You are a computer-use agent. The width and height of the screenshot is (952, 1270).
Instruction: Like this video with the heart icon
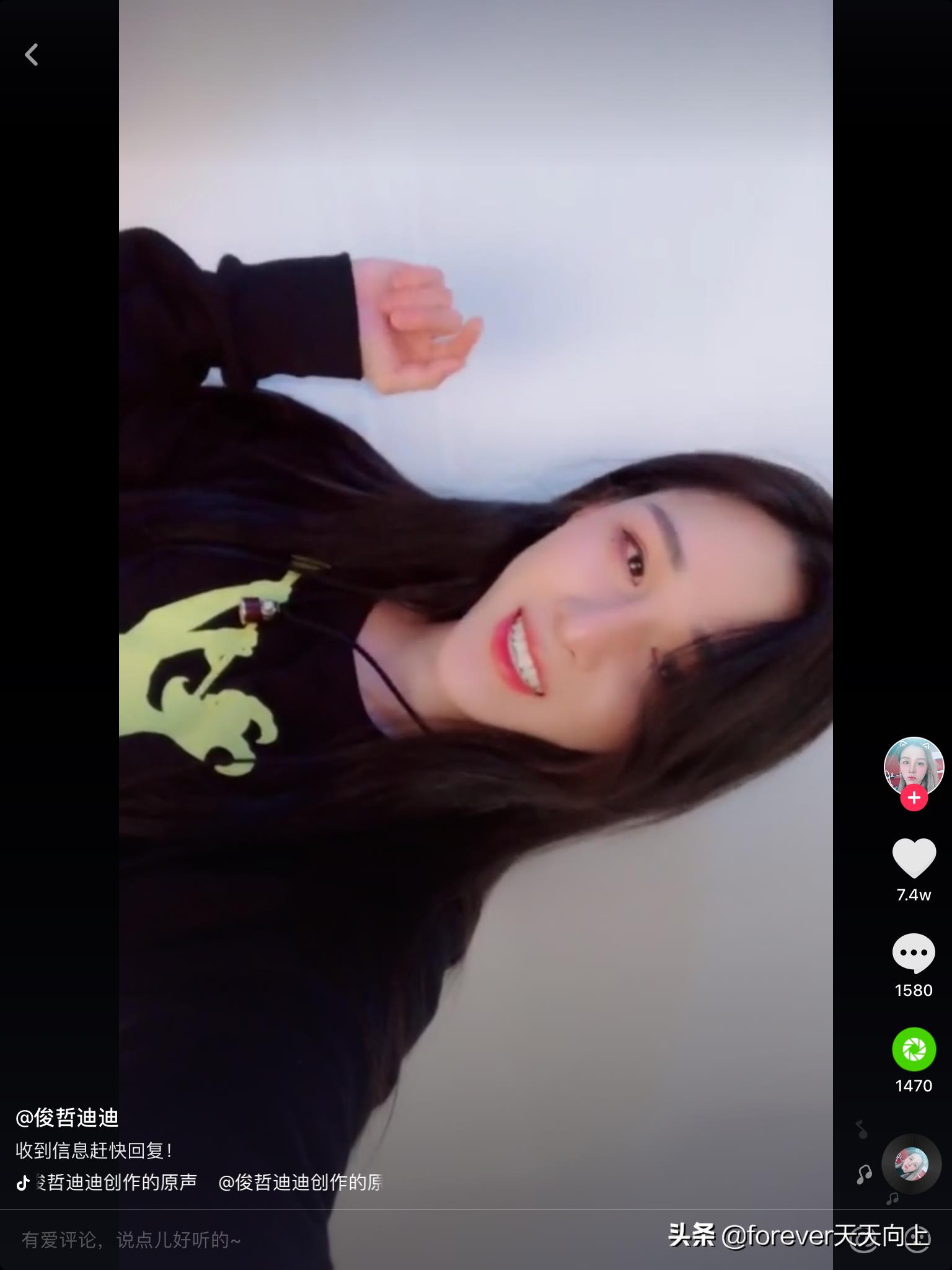click(x=914, y=858)
